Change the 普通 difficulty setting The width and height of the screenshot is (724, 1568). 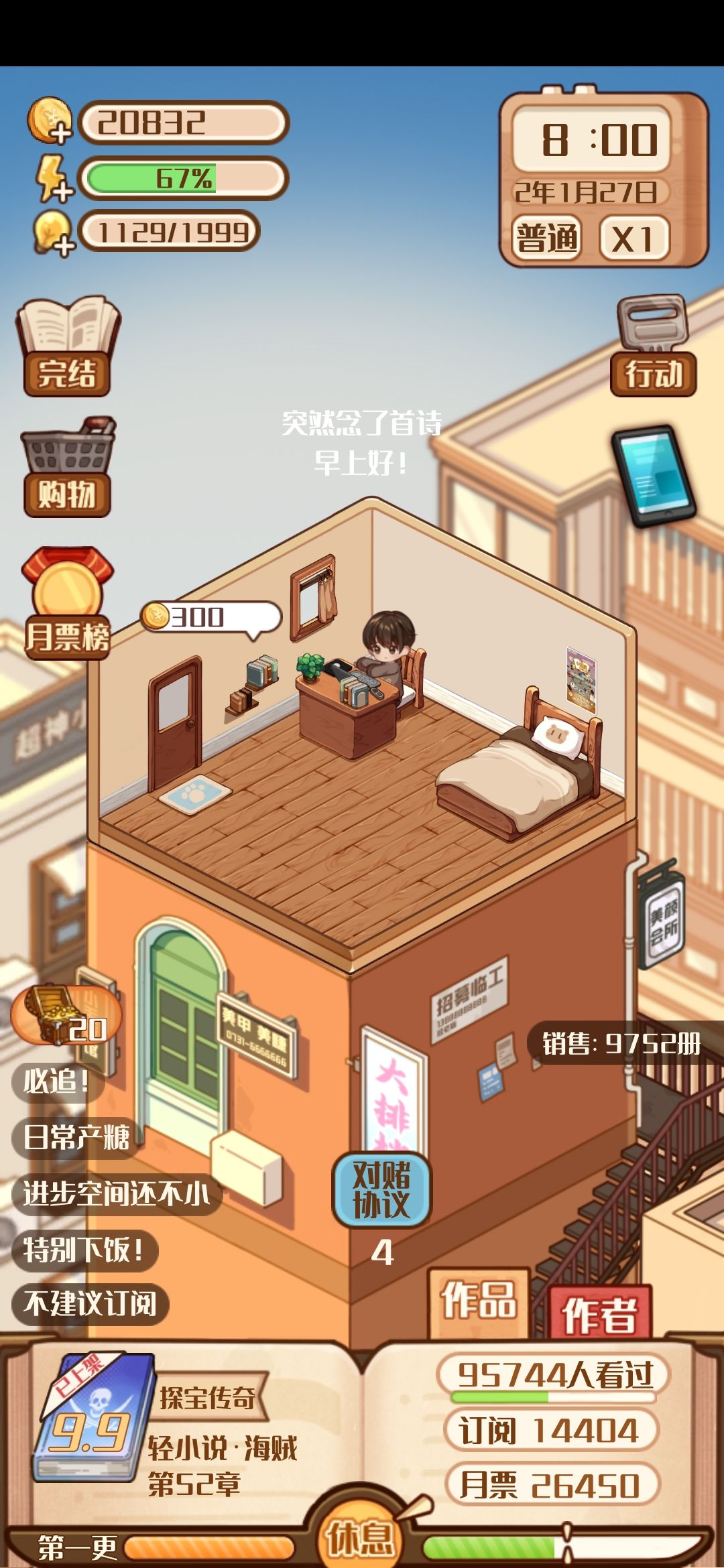[x=547, y=239]
